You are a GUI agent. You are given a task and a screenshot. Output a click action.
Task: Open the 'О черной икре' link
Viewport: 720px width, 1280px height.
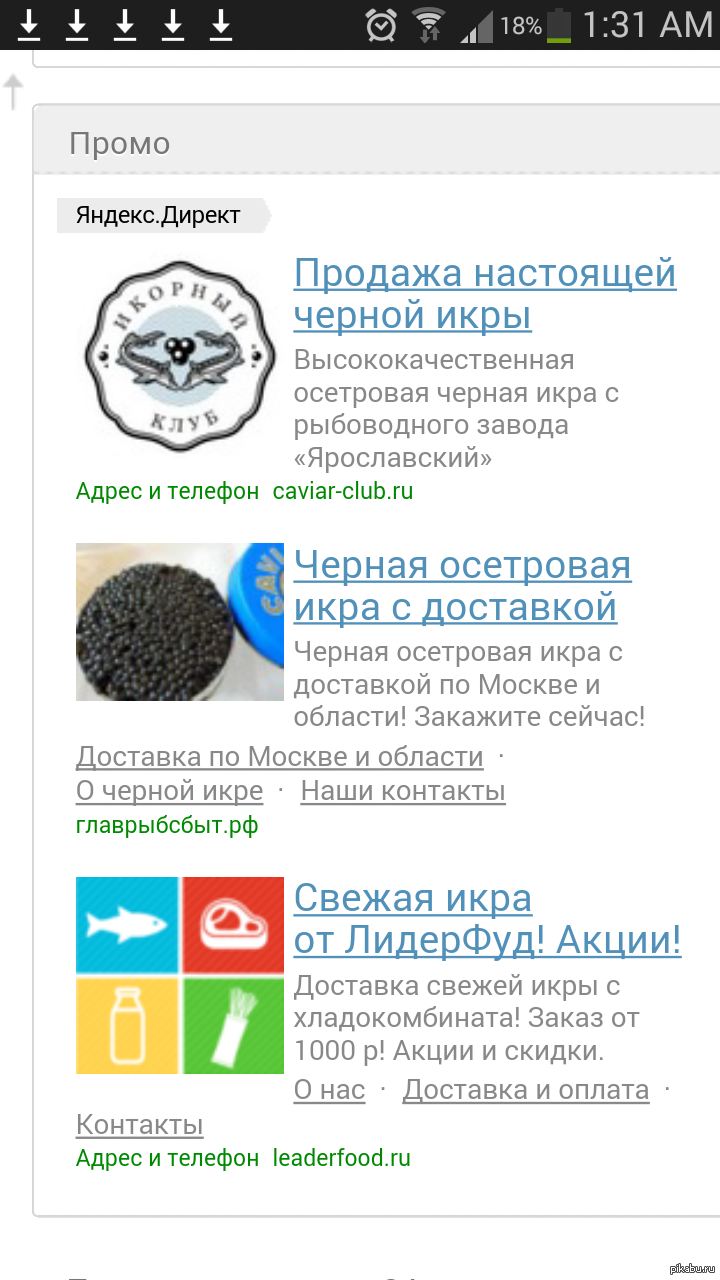click(x=169, y=791)
